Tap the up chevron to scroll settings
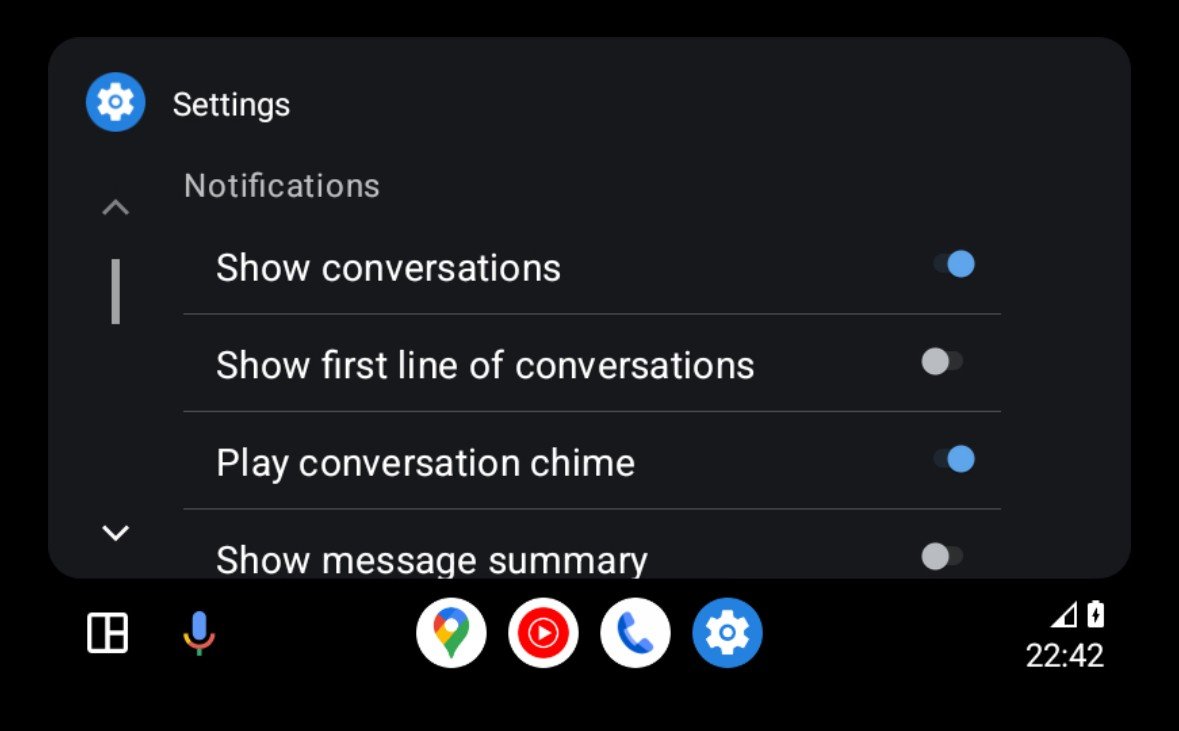Viewport: 1179px width, 731px height. [116, 208]
